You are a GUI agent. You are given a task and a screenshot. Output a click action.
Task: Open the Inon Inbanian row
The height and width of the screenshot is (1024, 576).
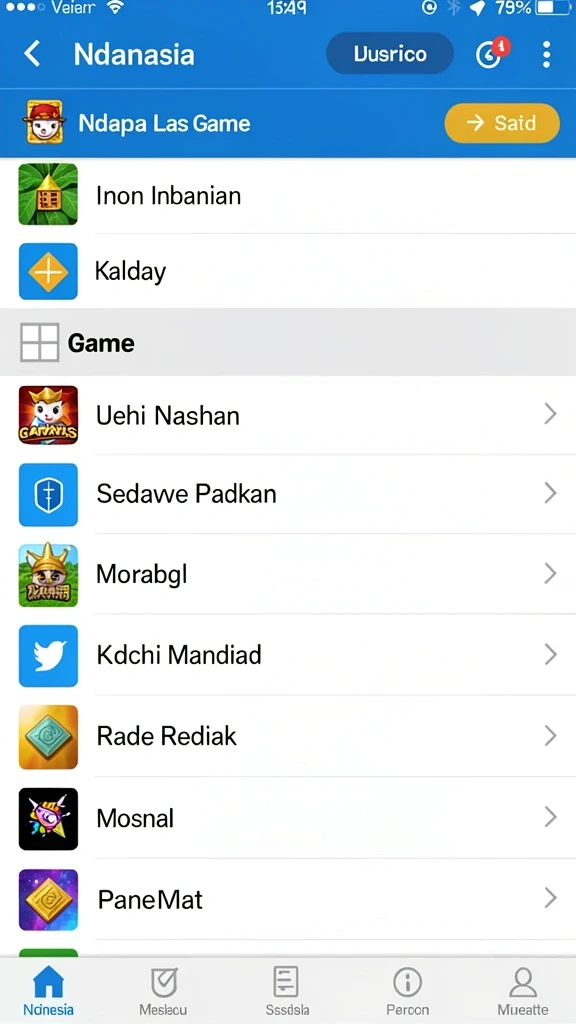288,195
